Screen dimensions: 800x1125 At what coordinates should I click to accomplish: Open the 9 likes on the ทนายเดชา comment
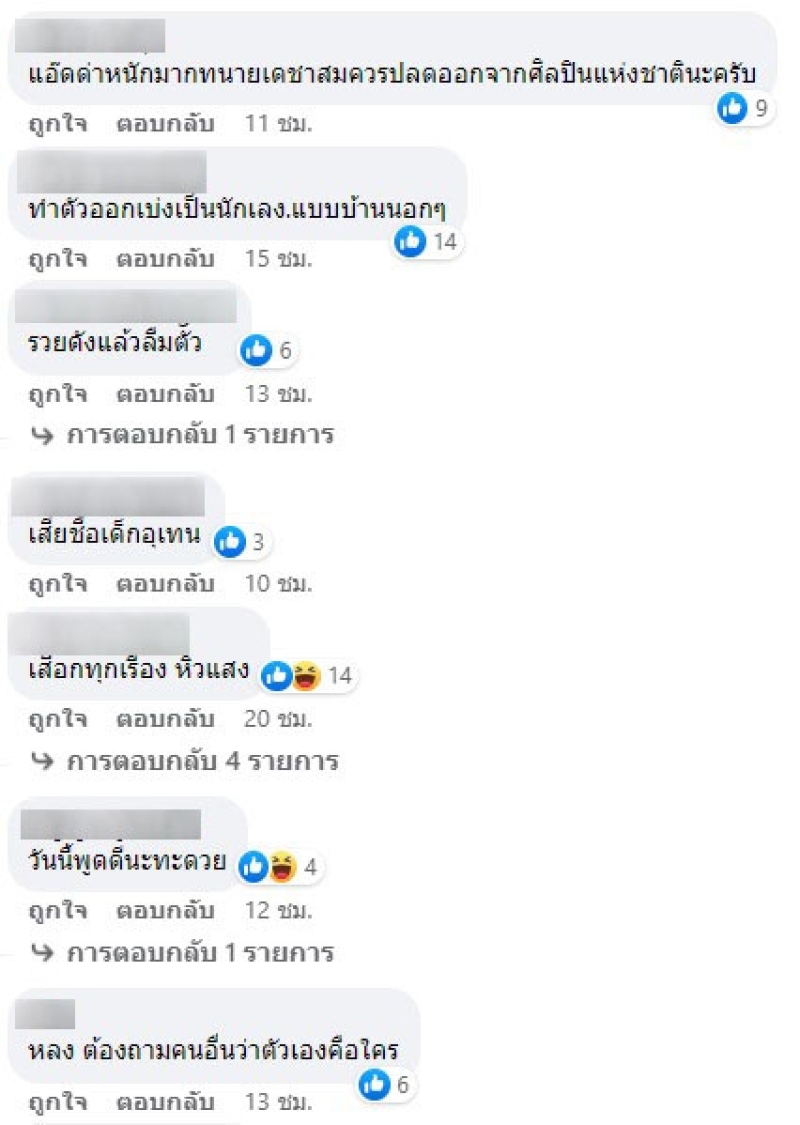[x=746, y=108]
